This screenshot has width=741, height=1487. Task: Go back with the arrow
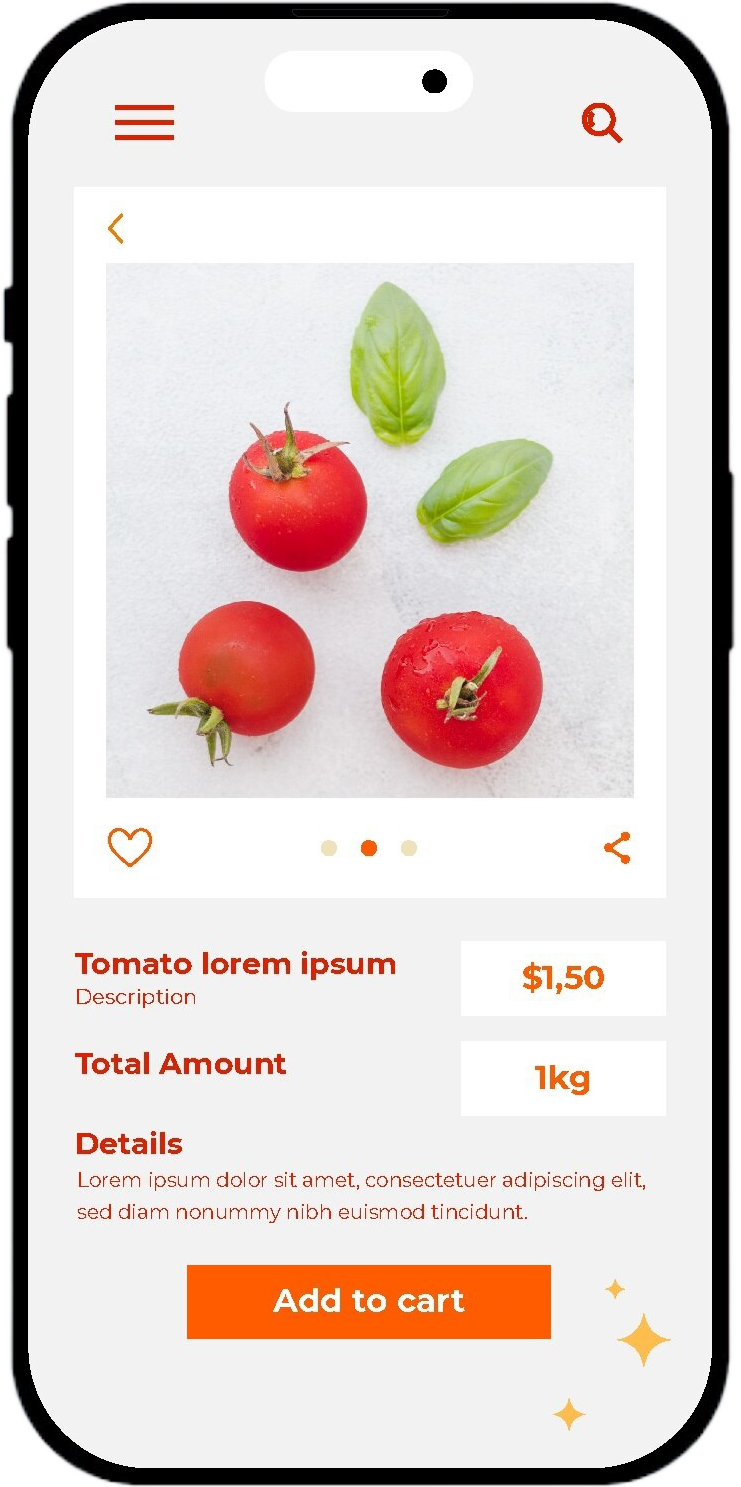pos(116,228)
